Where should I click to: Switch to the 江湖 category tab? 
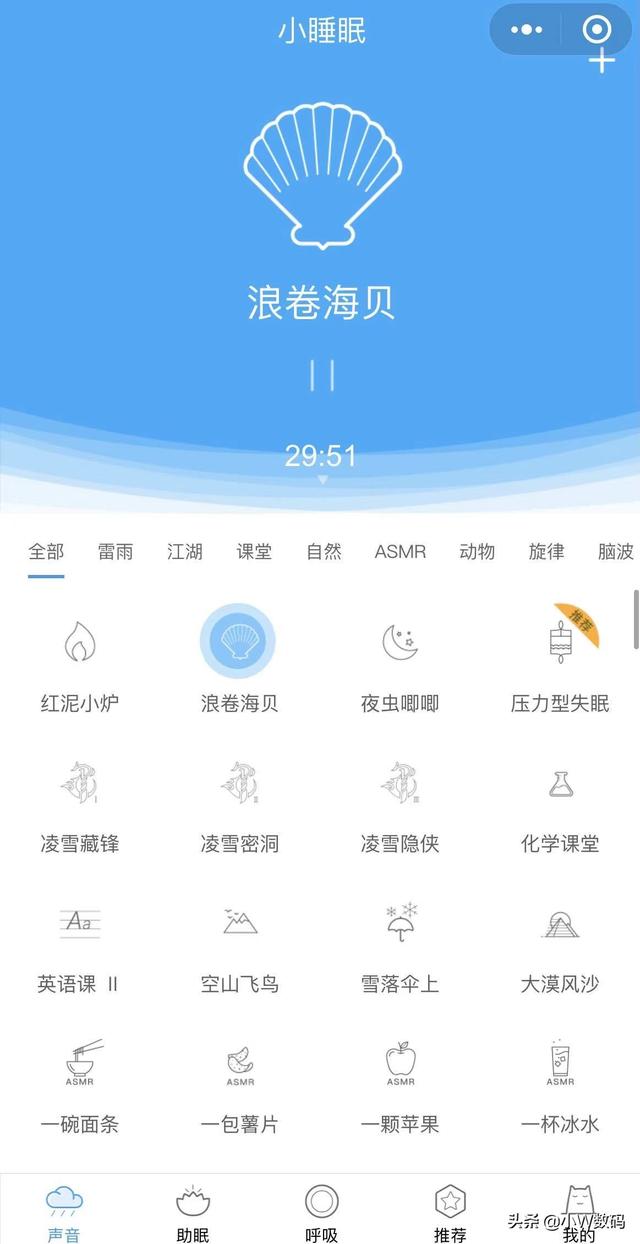[x=185, y=552]
